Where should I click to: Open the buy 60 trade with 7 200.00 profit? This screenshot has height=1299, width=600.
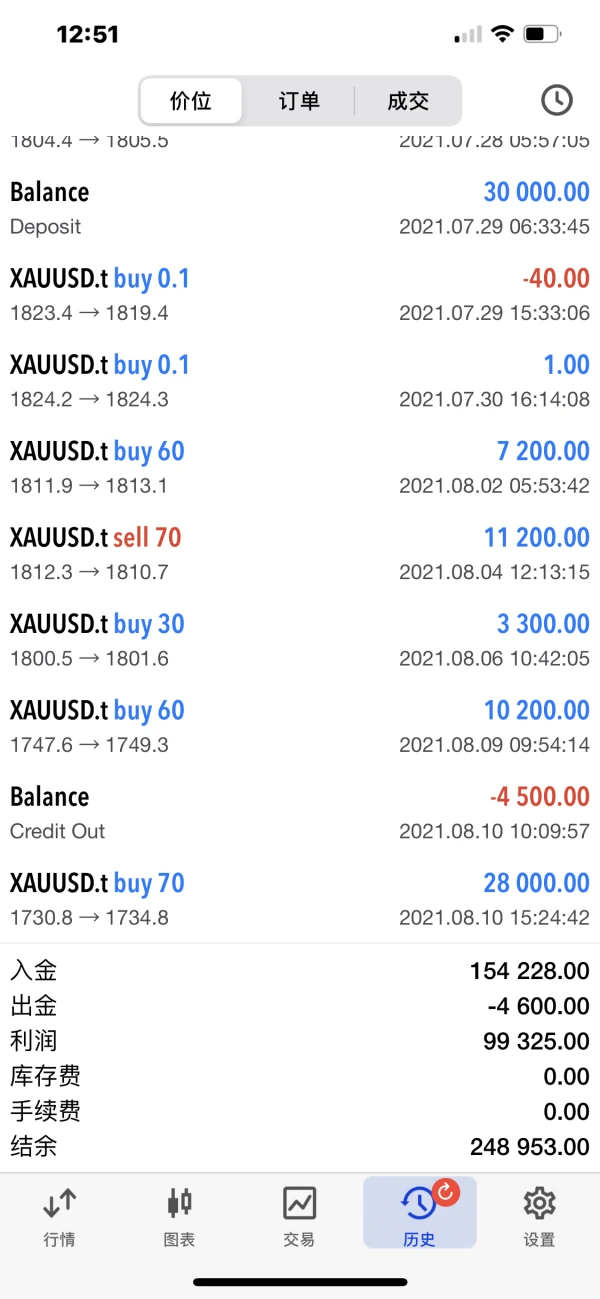pyautogui.click(x=300, y=467)
